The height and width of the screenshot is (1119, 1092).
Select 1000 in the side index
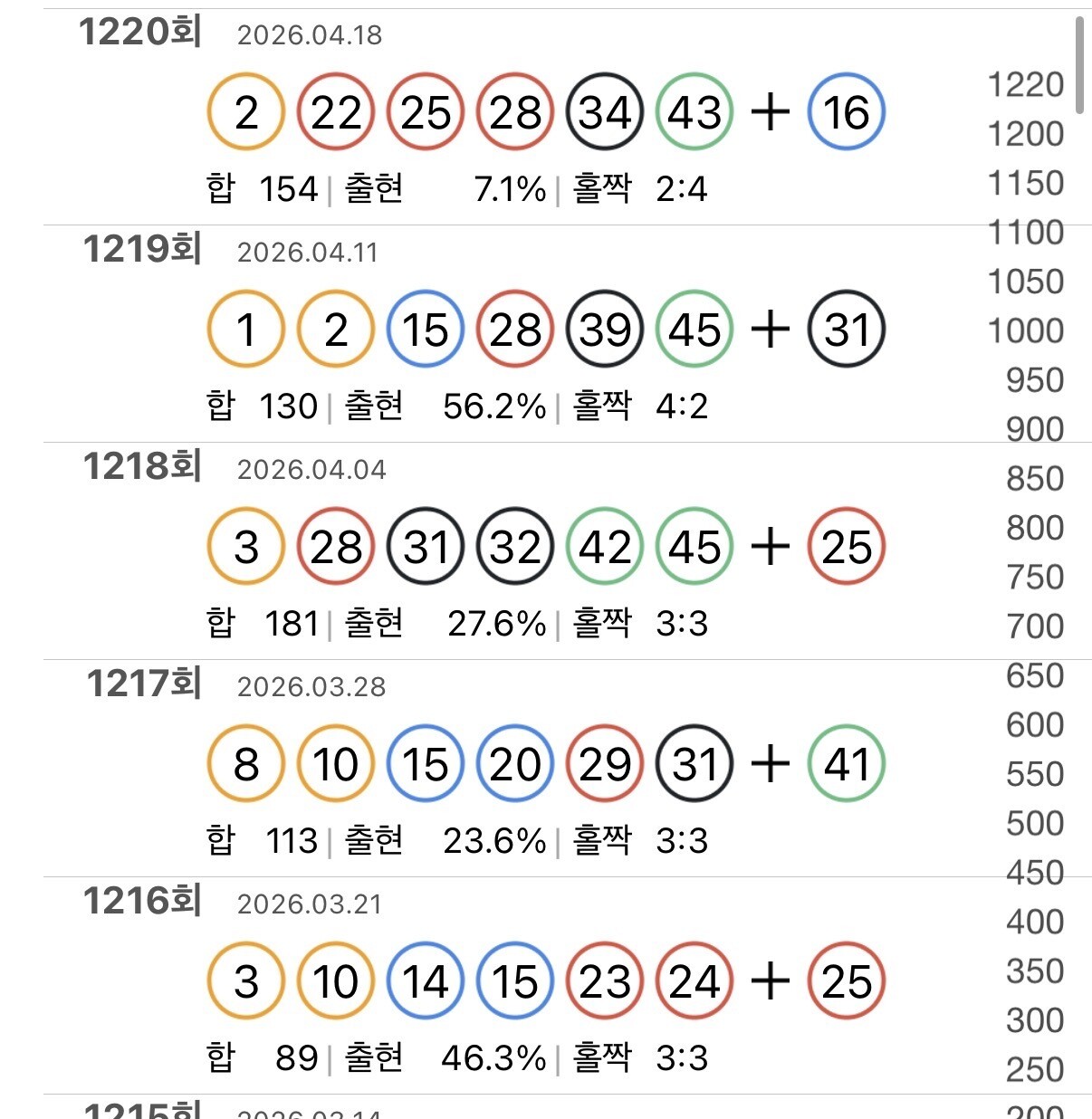(1025, 330)
